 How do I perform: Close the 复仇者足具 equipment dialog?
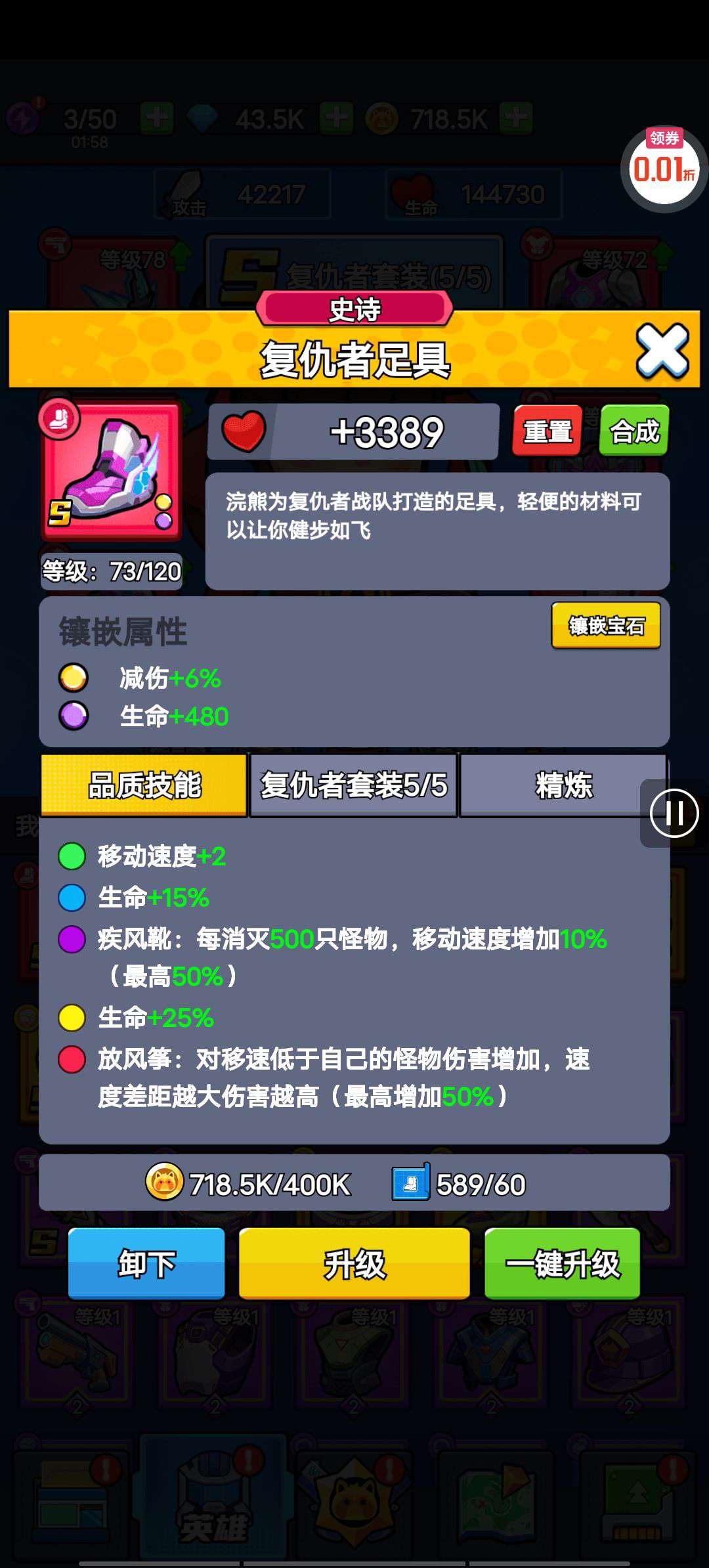[662, 351]
